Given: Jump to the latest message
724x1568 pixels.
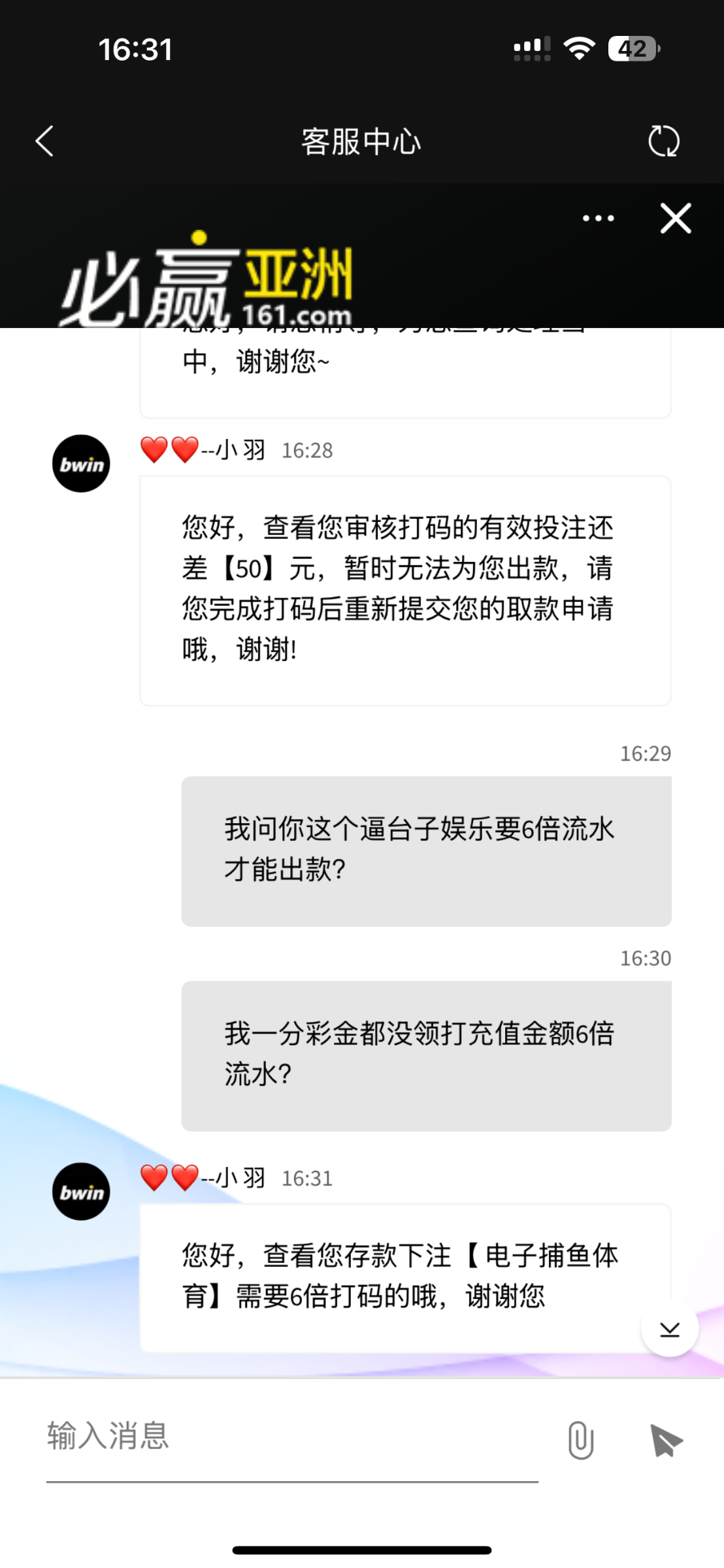Looking at the screenshot, I should [669, 1330].
